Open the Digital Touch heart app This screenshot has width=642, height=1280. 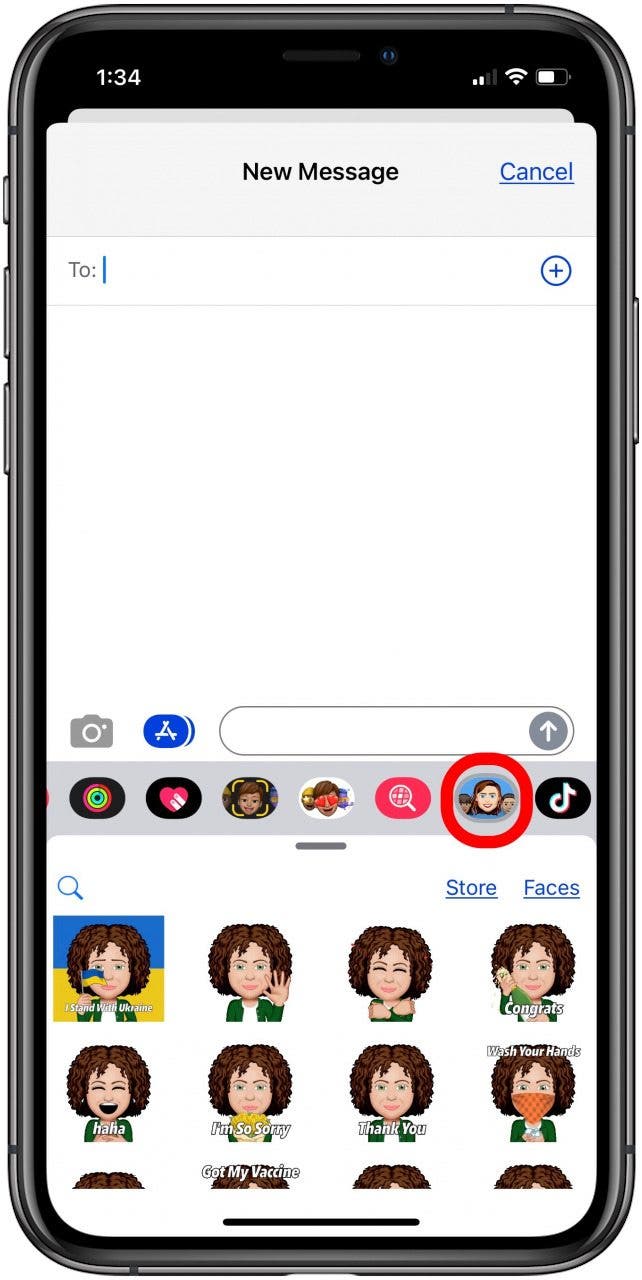174,798
